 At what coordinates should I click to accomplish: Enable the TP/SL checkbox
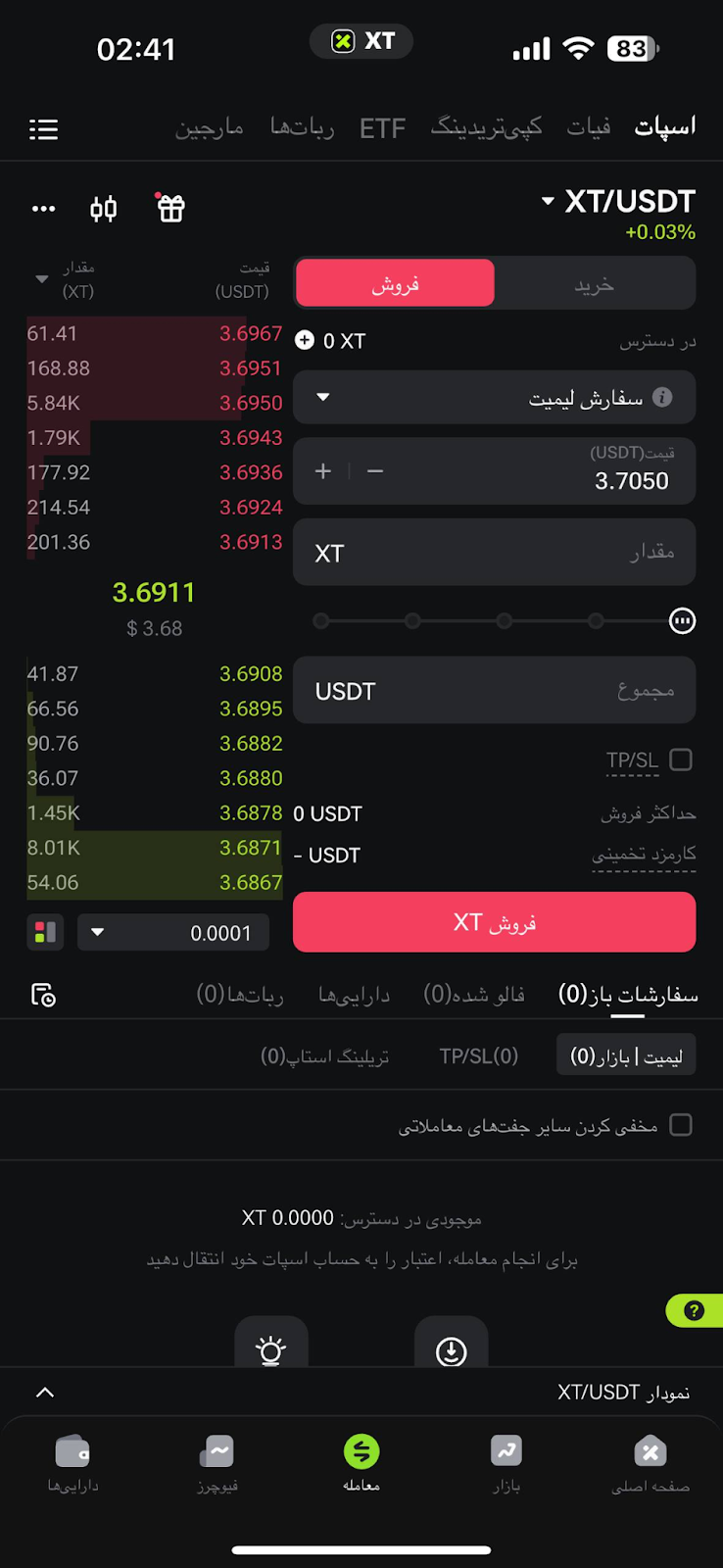pos(680,759)
